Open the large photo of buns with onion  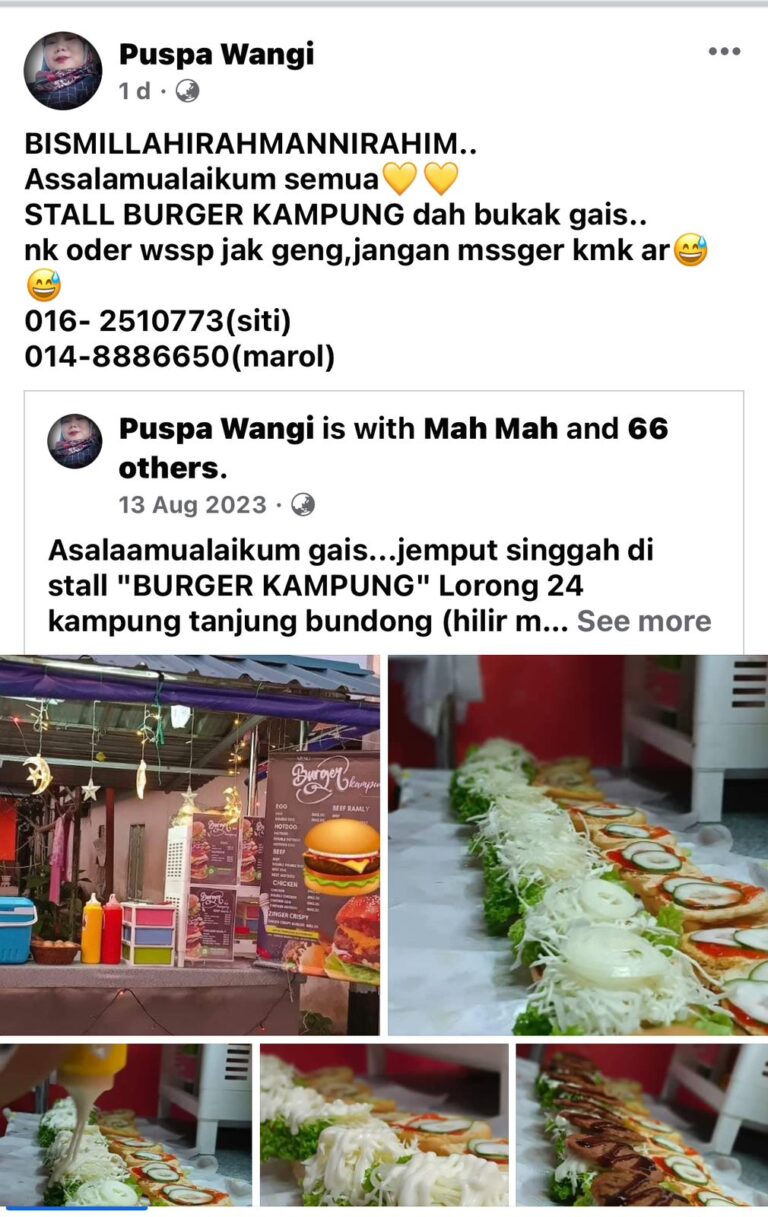[578, 845]
